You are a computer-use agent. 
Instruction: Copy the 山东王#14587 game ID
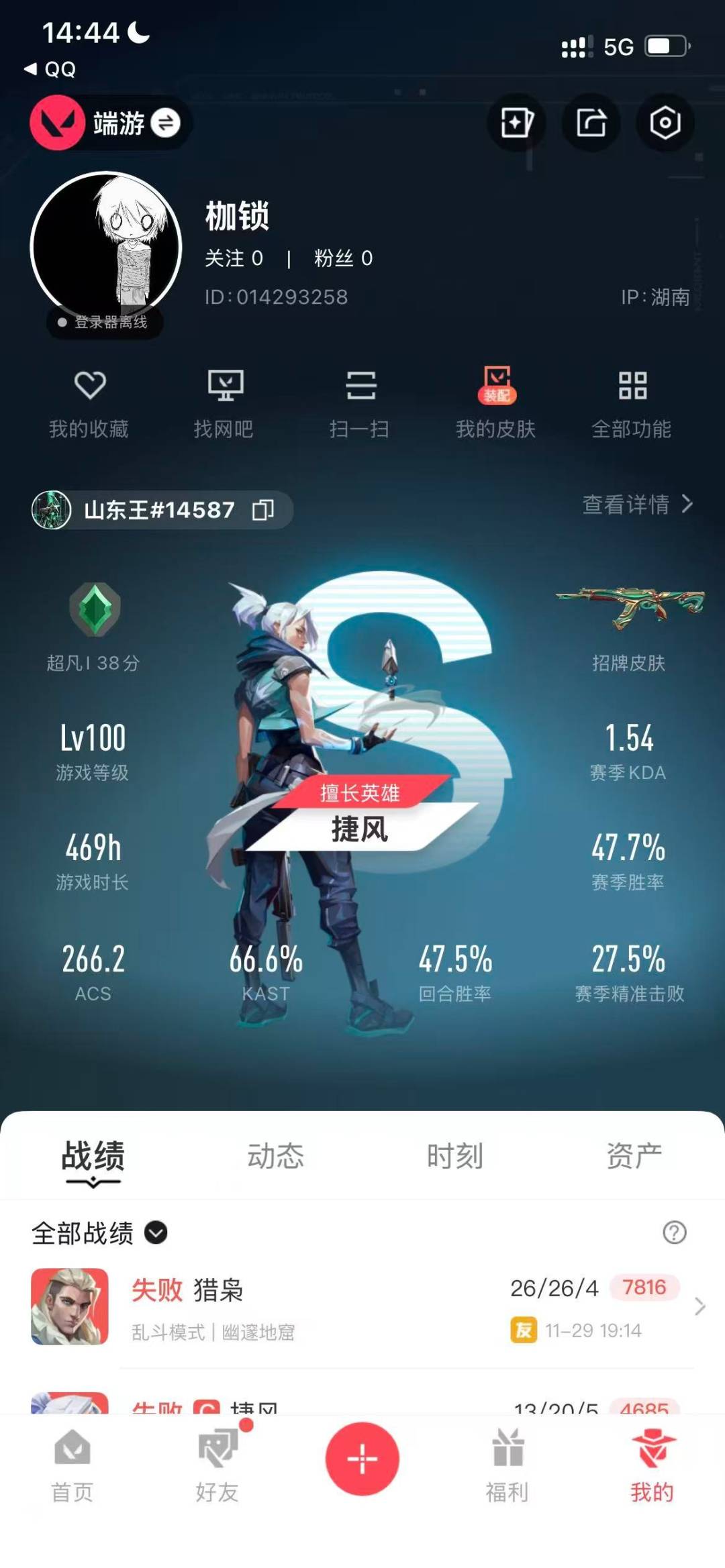point(263,510)
